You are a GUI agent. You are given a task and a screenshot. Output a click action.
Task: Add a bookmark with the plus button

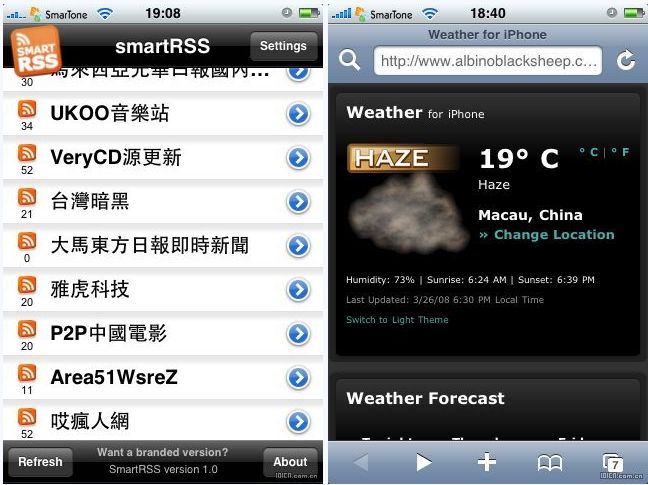[x=487, y=462]
